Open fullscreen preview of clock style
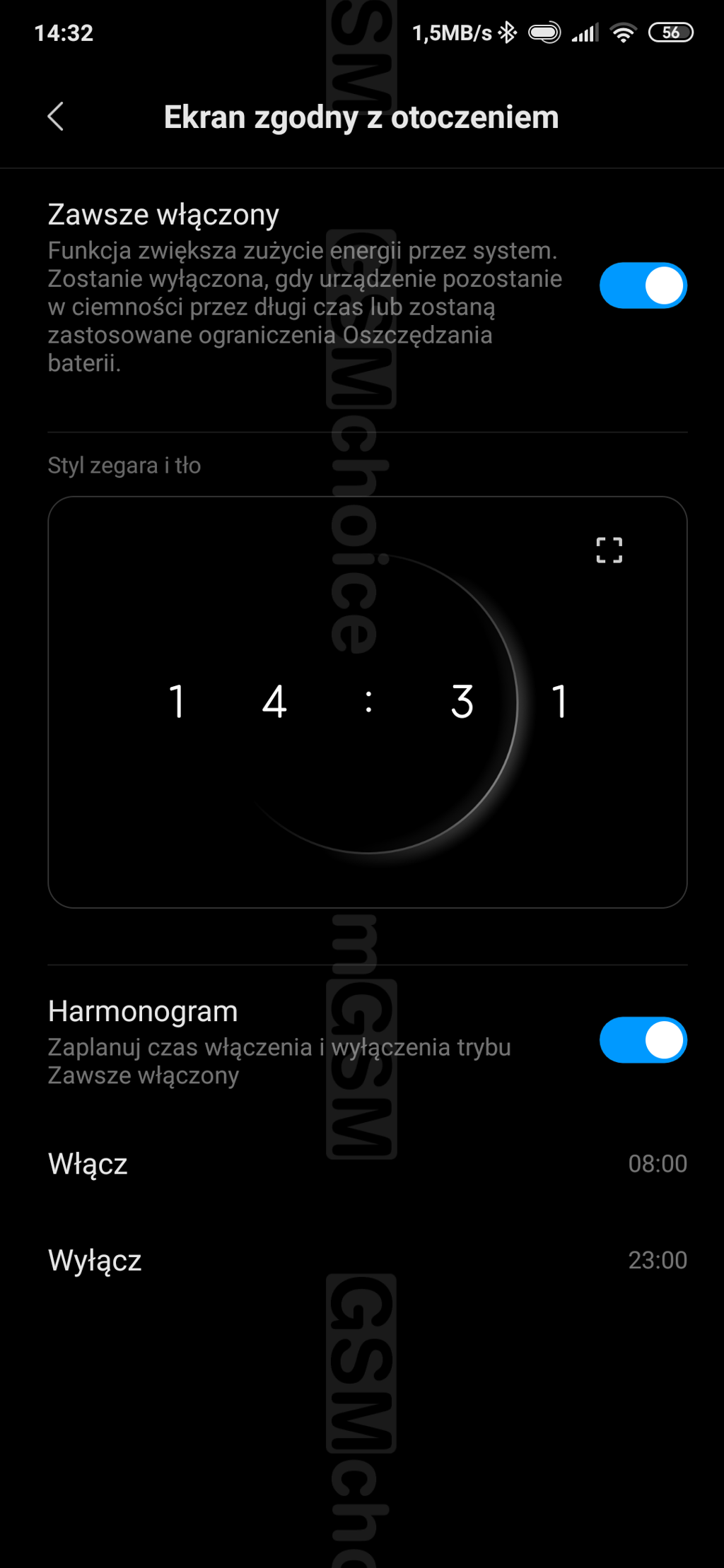Screen dimensions: 724x1568 coord(609,550)
